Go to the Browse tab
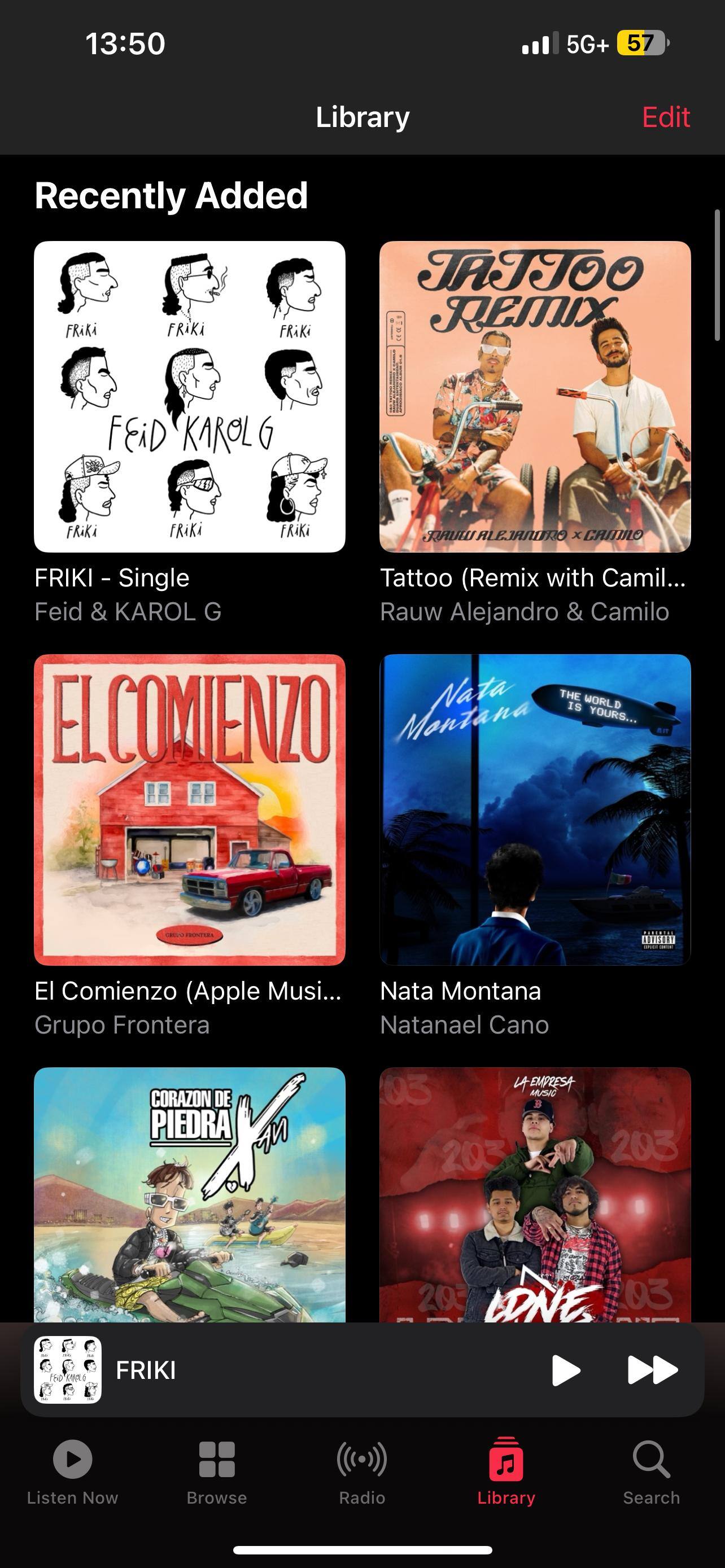Image resolution: width=725 pixels, height=1568 pixels. 217,1470
